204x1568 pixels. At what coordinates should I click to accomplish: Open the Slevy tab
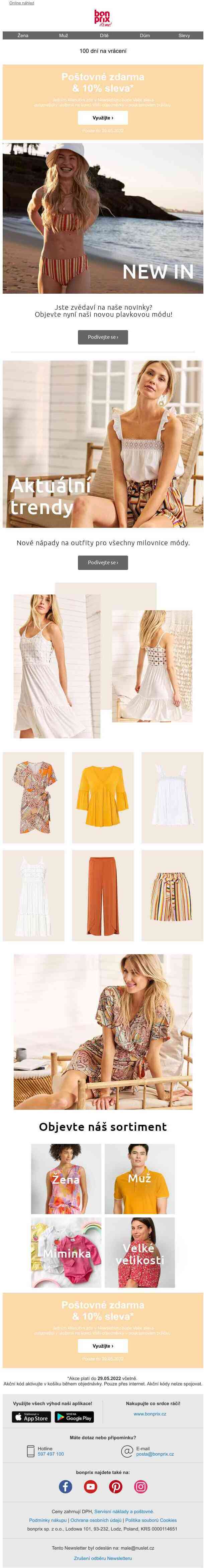184,35
